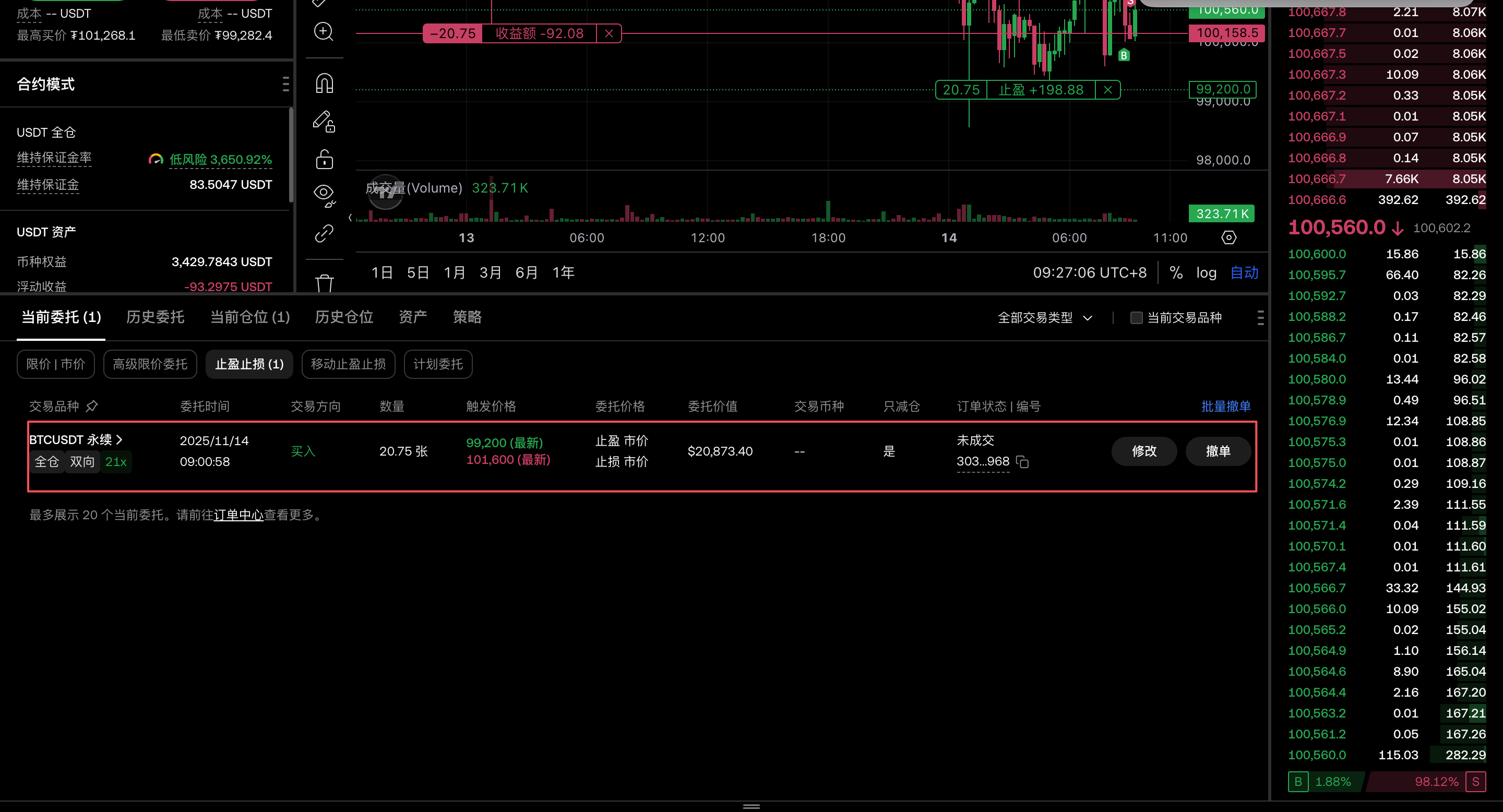Close the 止盈 +198.88 chart label
Viewport: 1503px width, 812px height.
coord(1107,90)
